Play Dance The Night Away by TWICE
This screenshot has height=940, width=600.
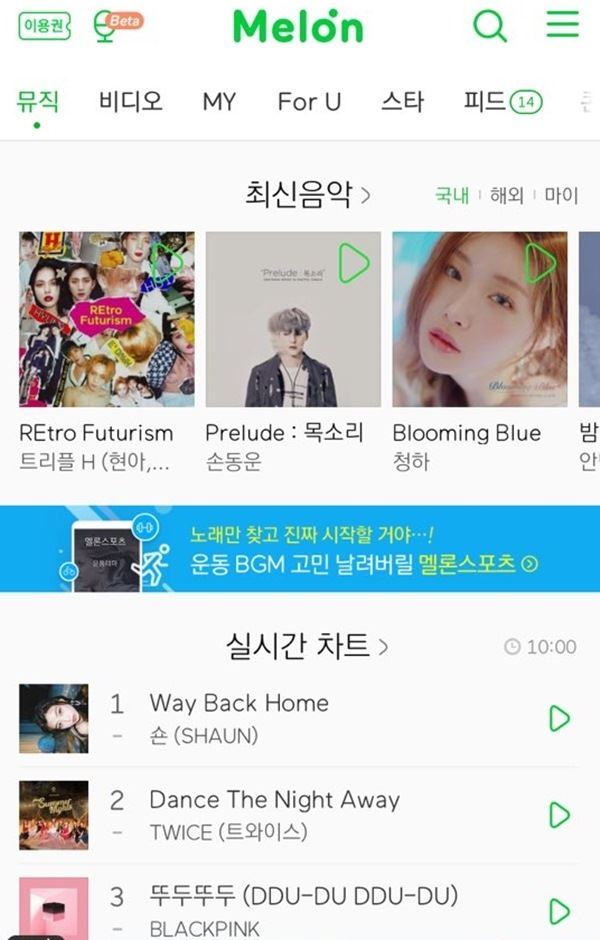559,815
